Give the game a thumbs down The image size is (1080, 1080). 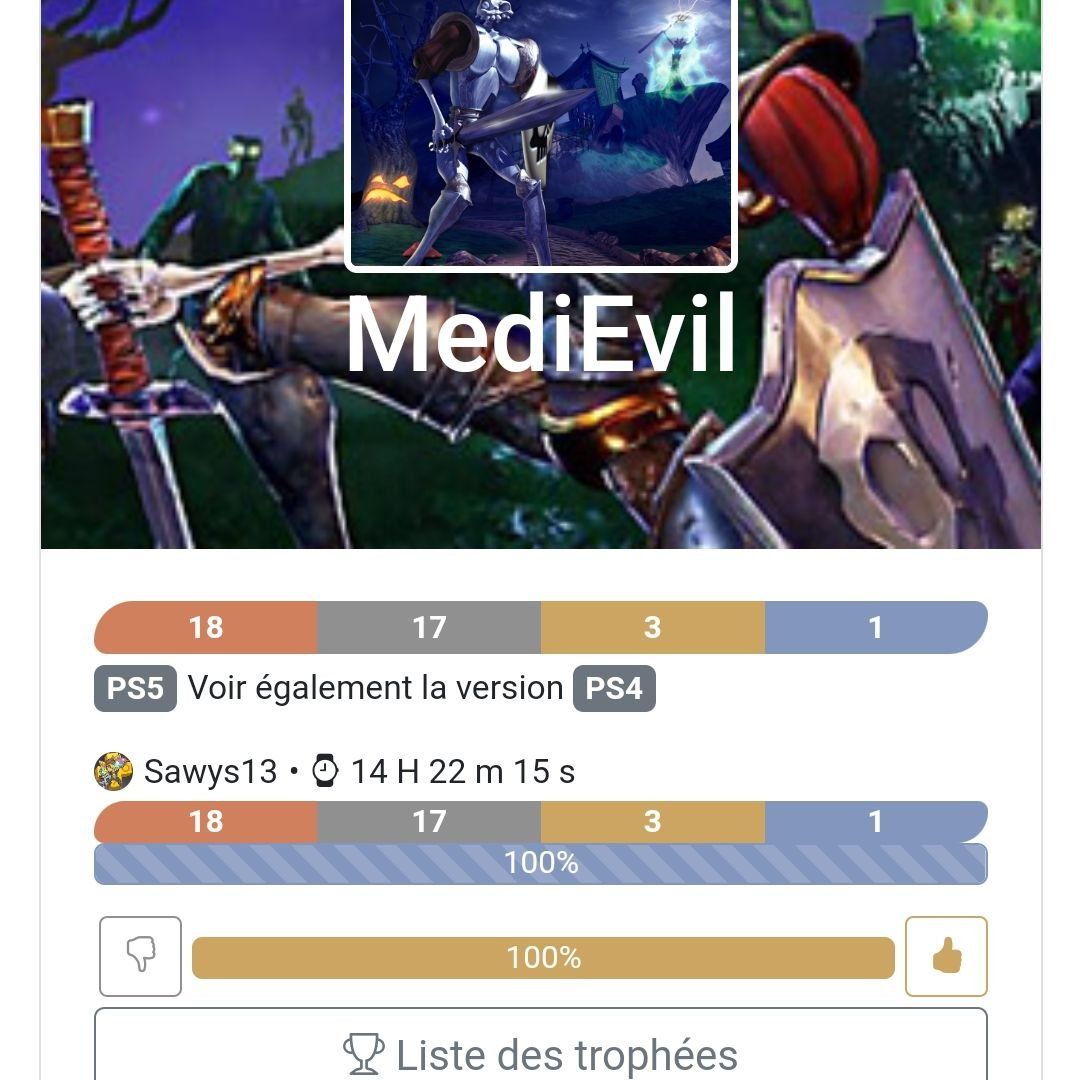pos(140,956)
